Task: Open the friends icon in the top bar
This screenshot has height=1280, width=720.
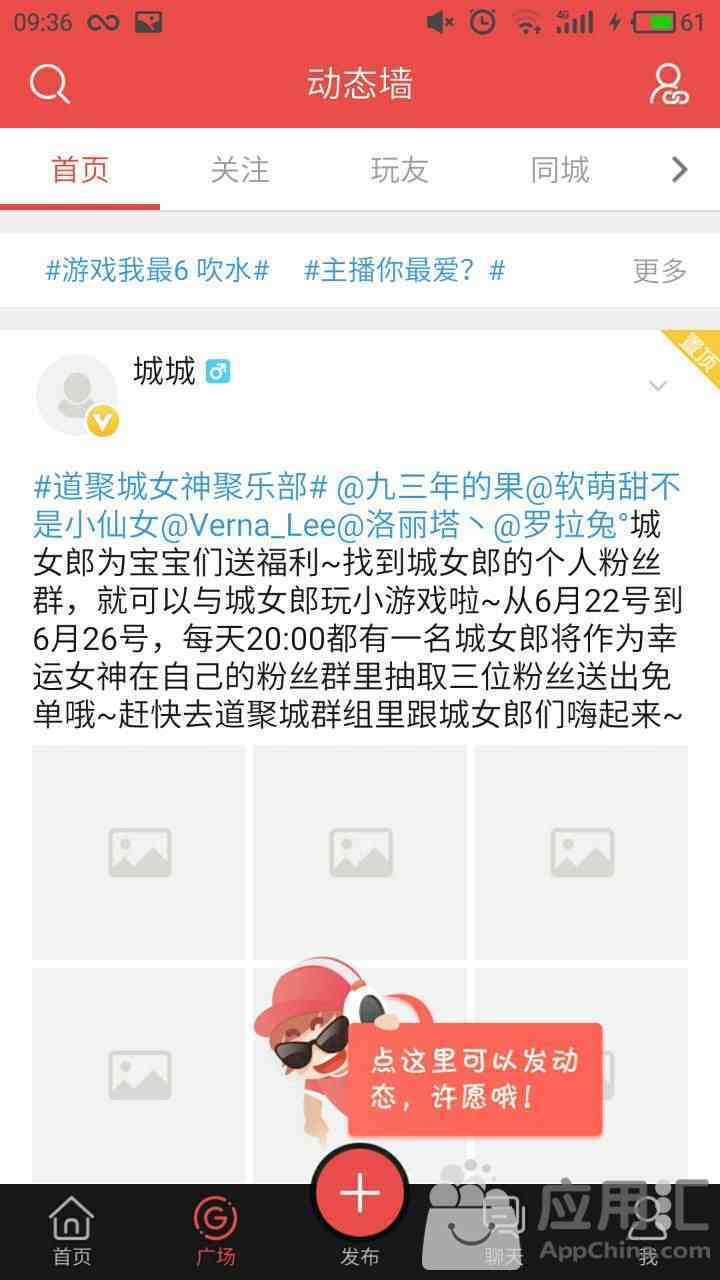Action: 668,84
